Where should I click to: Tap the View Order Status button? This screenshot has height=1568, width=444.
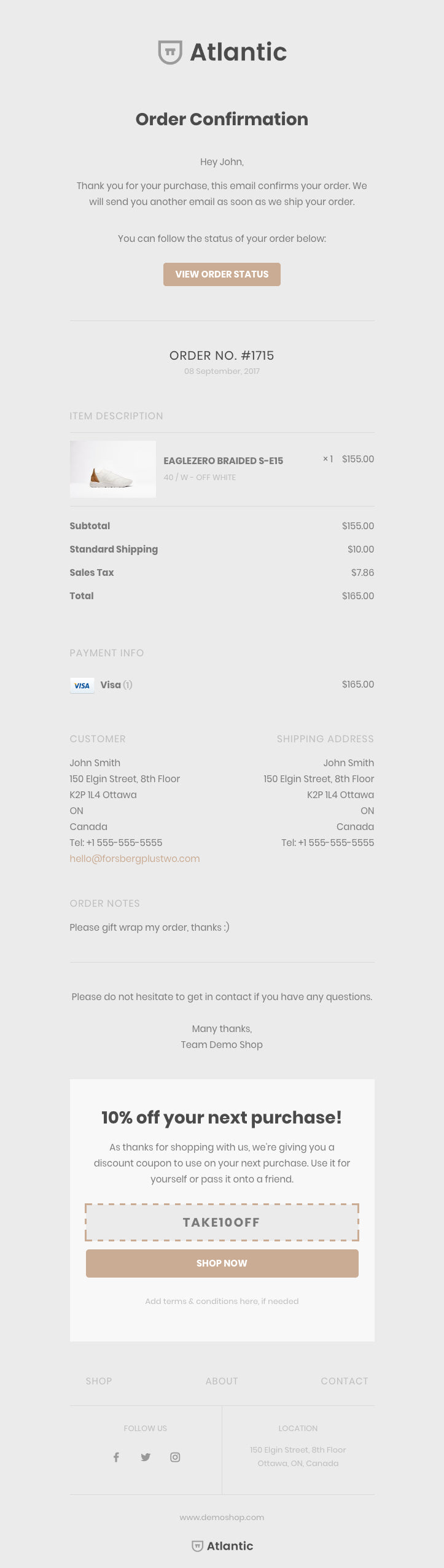pyautogui.click(x=222, y=274)
